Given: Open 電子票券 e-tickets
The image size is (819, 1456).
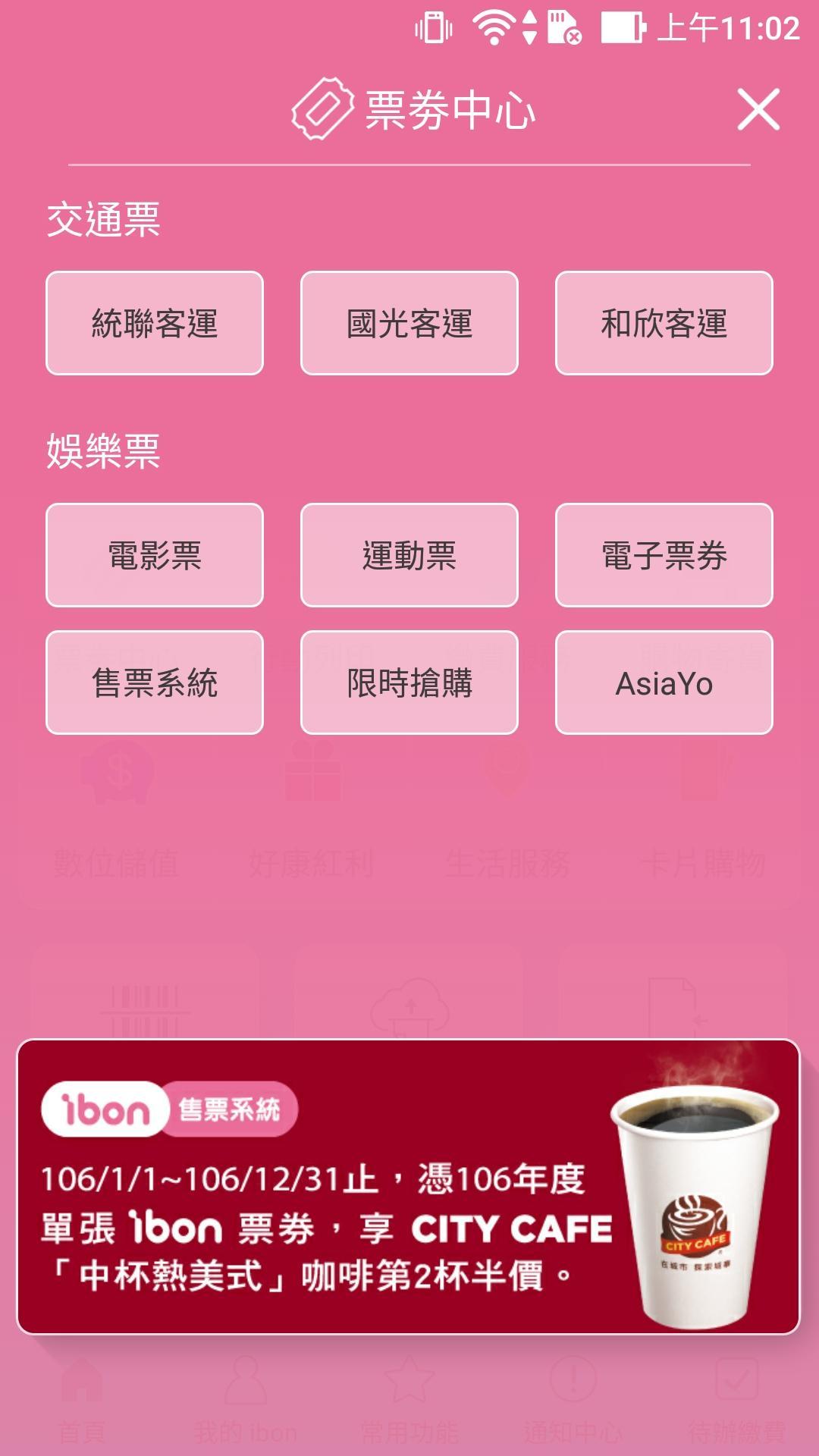Looking at the screenshot, I should (664, 555).
